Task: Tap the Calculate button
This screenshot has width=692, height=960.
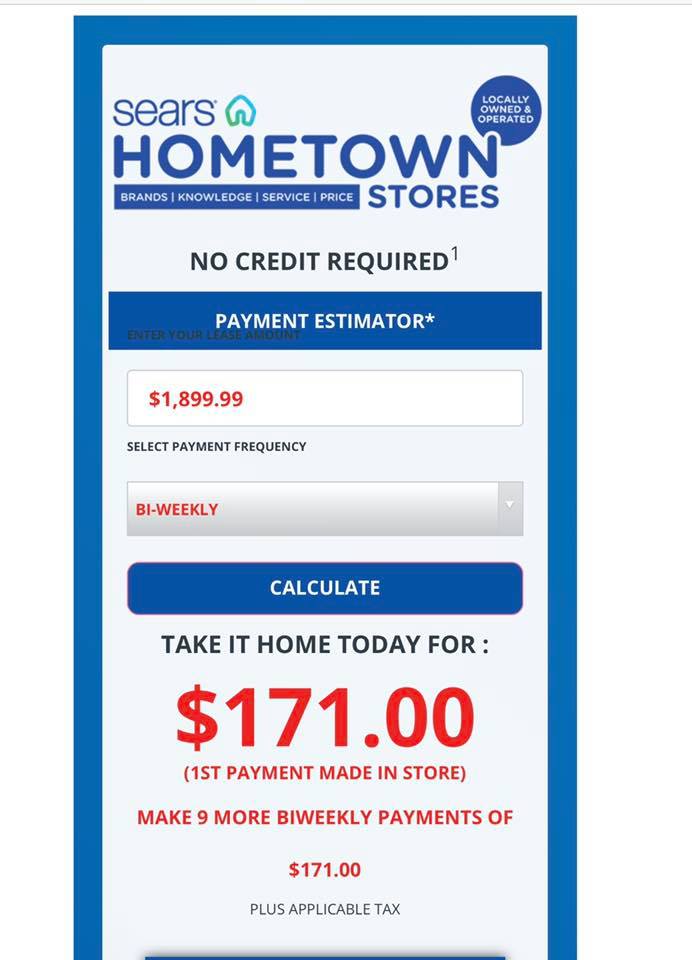Action: [x=324, y=588]
